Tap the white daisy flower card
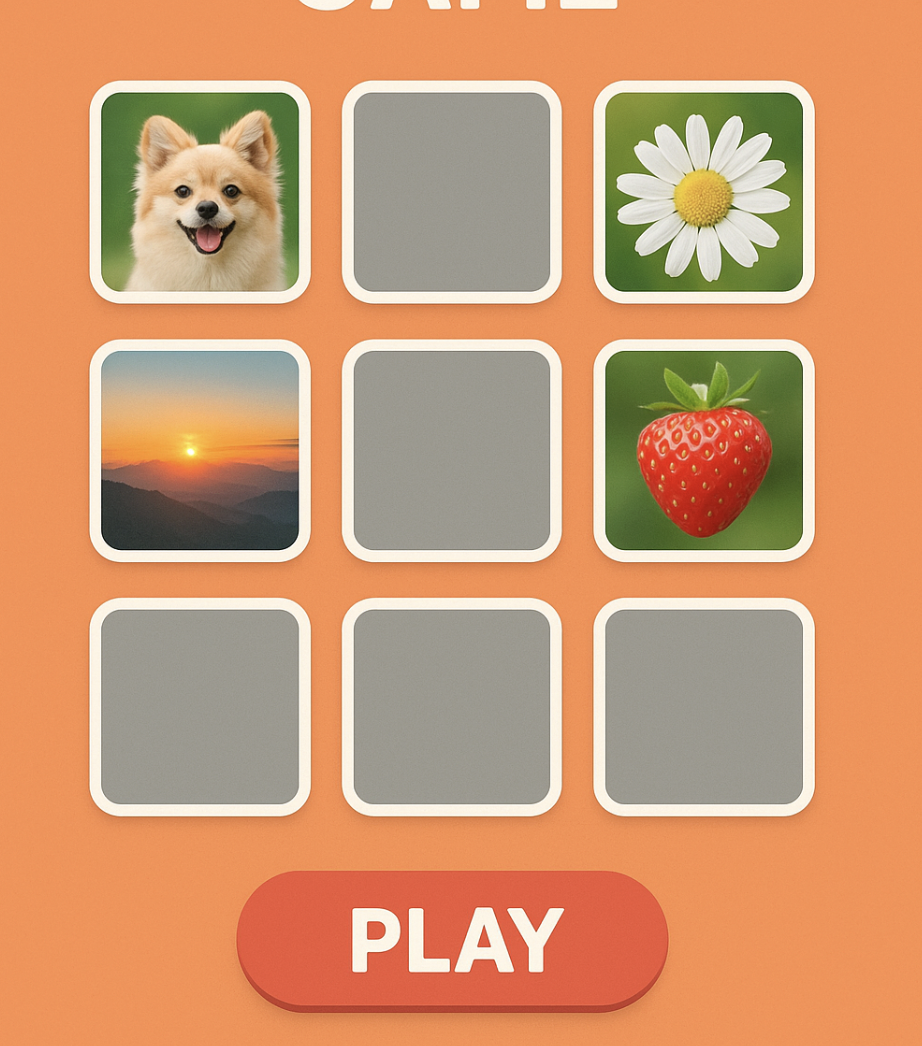 point(704,192)
